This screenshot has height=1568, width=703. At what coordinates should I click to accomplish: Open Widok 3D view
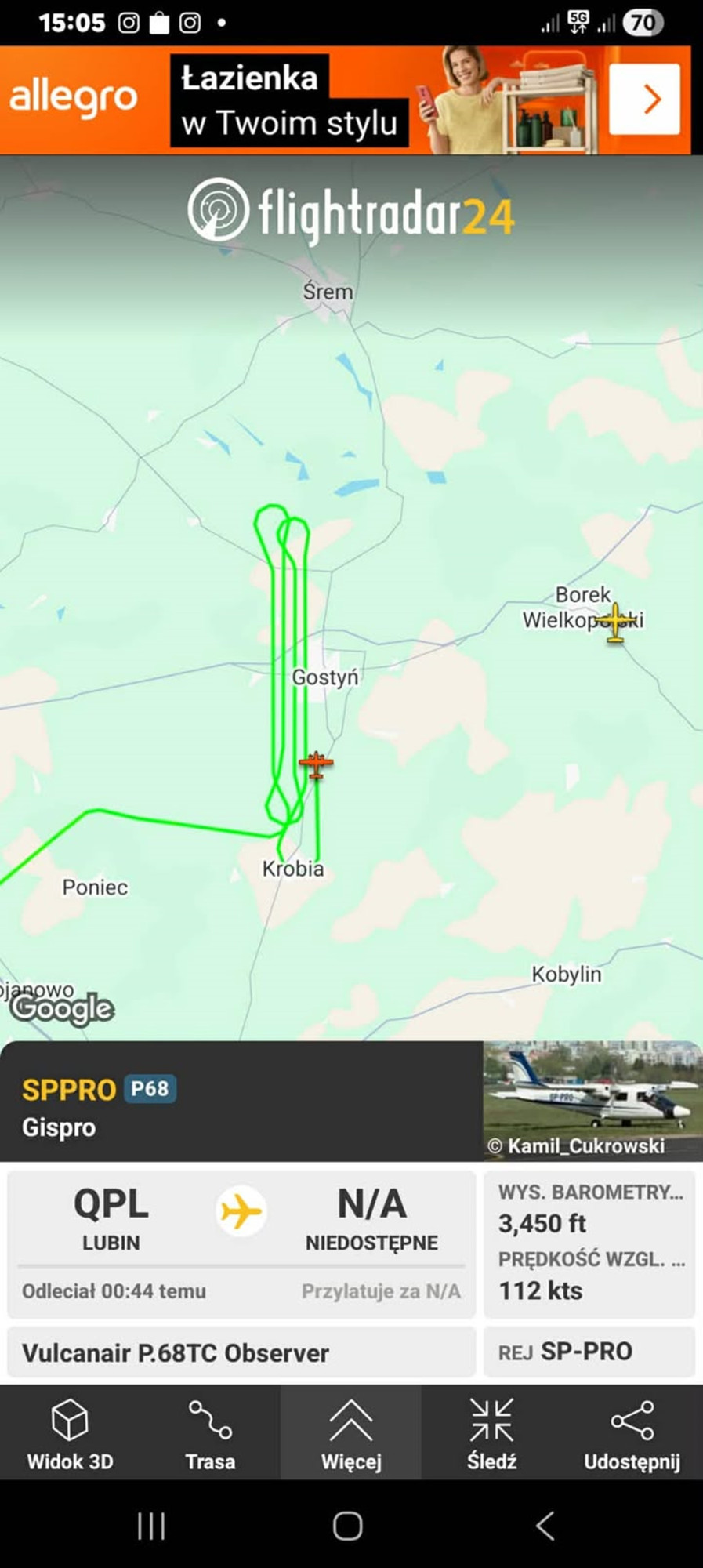click(70, 1434)
